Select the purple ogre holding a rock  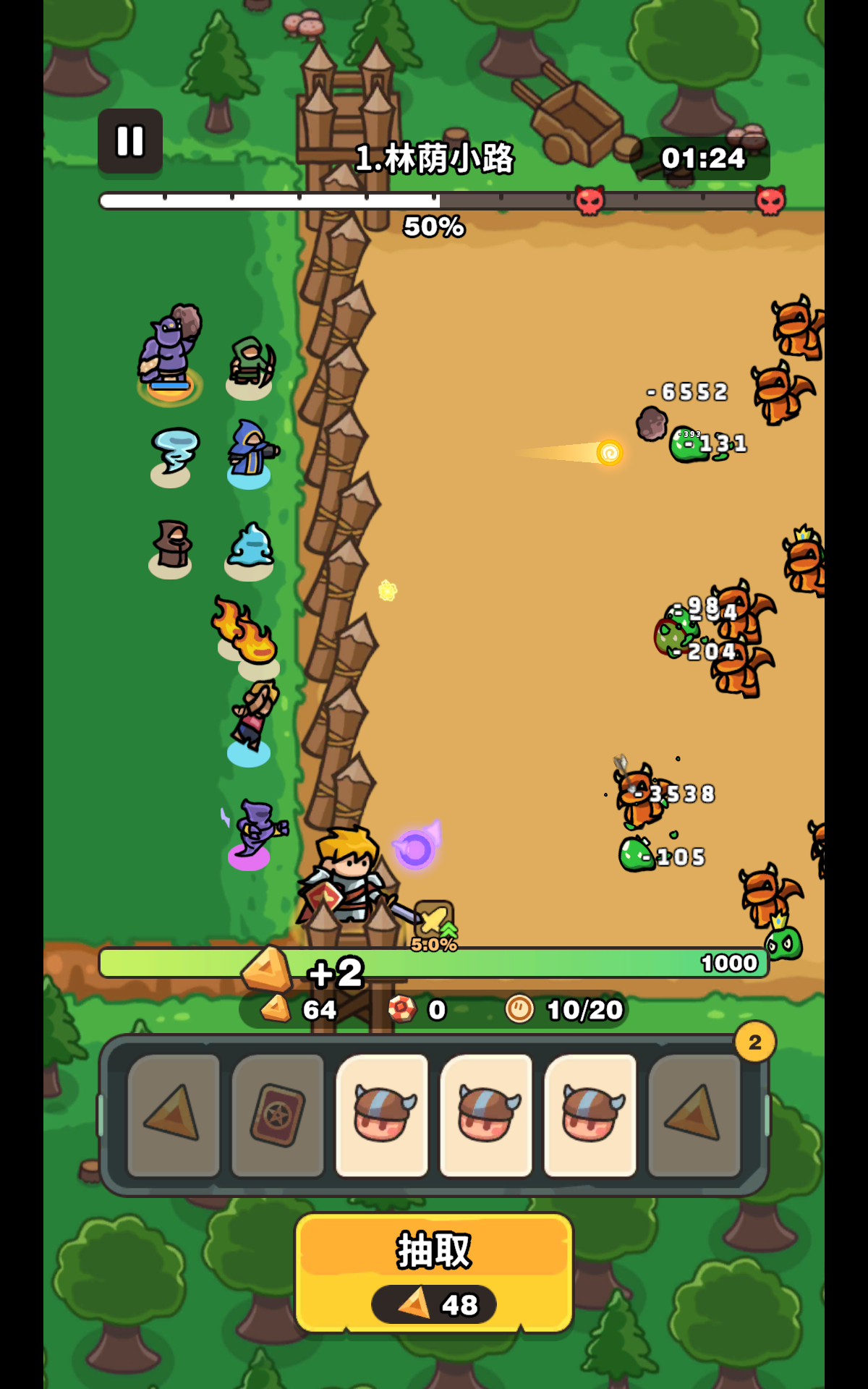(x=171, y=347)
